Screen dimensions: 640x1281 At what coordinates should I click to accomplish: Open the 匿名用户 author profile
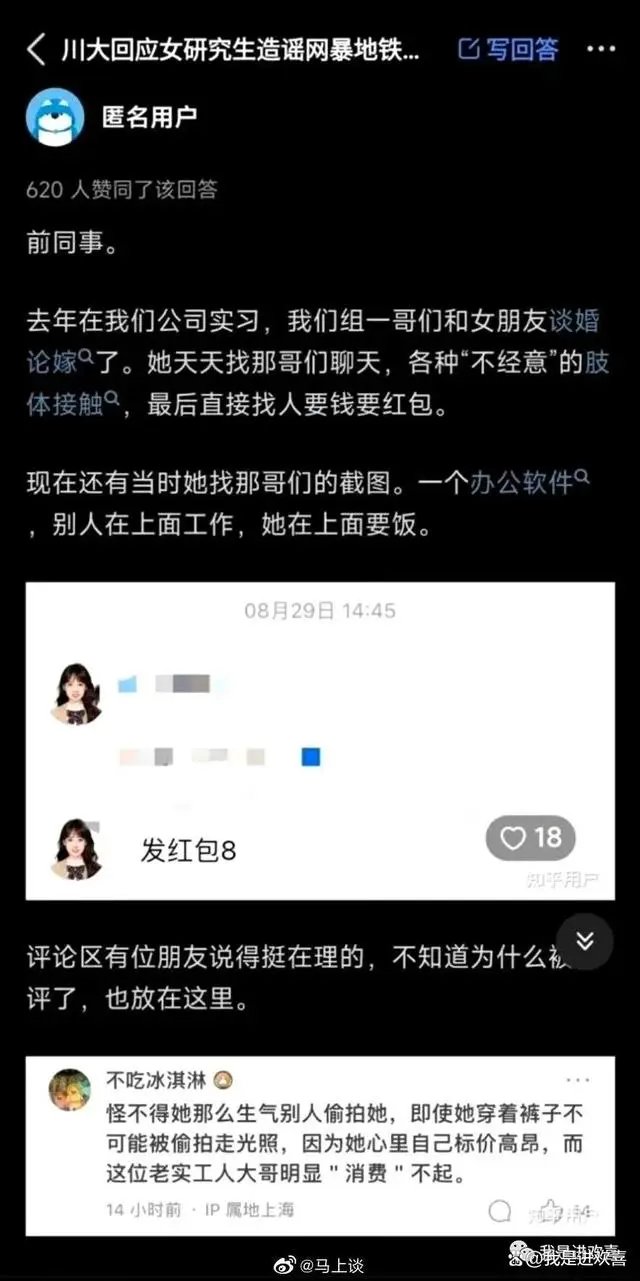(x=150, y=117)
